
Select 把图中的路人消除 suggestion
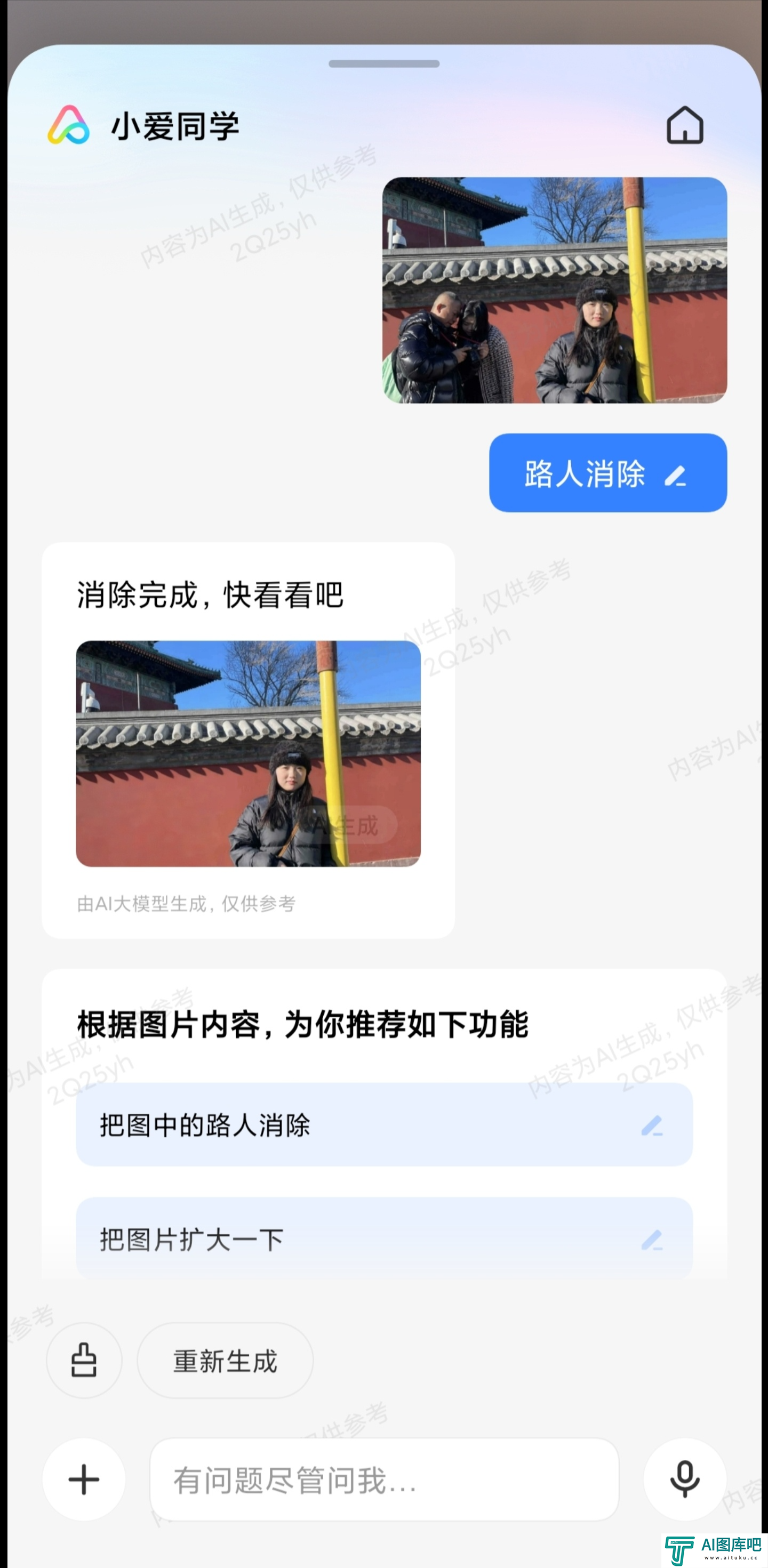pos(383,1124)
